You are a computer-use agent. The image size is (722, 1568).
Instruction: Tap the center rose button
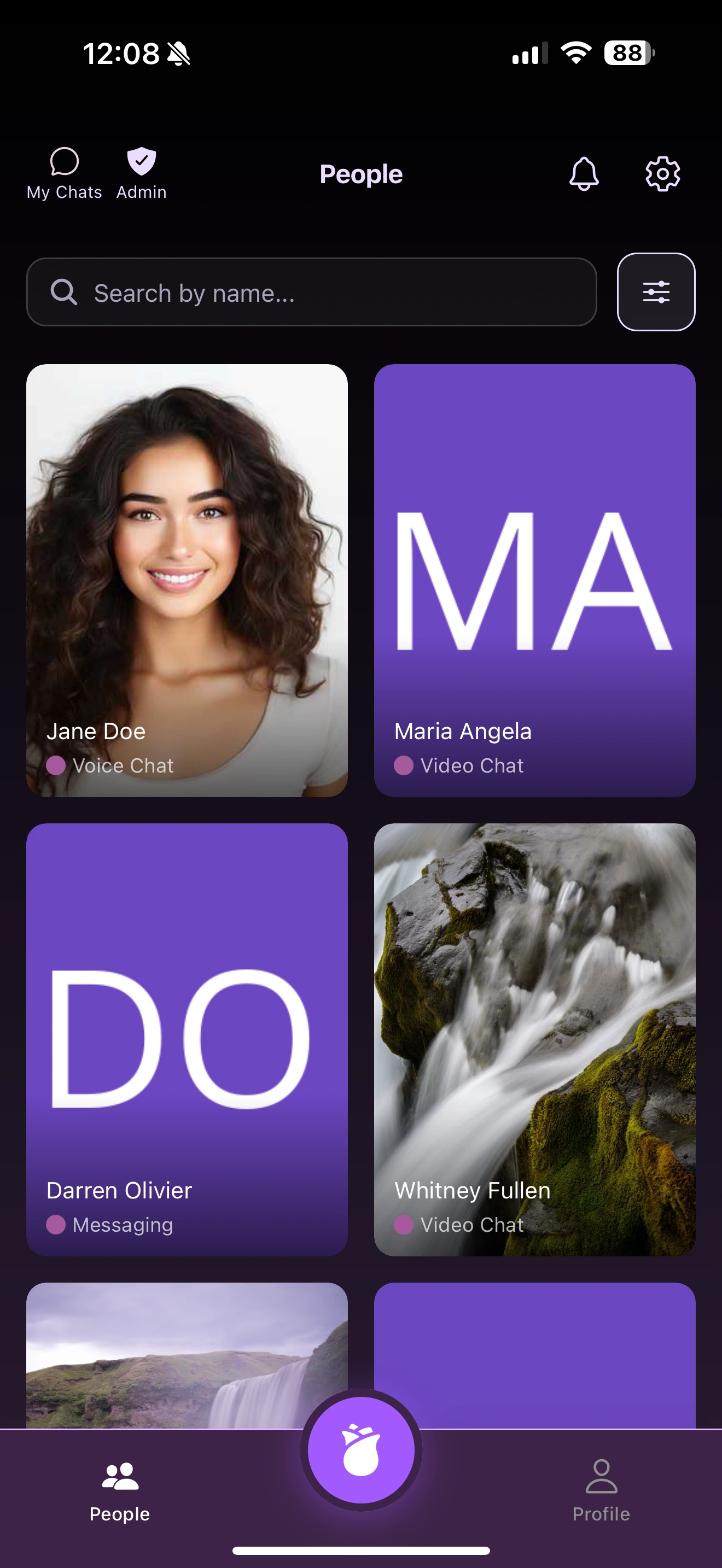[x=361, y=1450]
